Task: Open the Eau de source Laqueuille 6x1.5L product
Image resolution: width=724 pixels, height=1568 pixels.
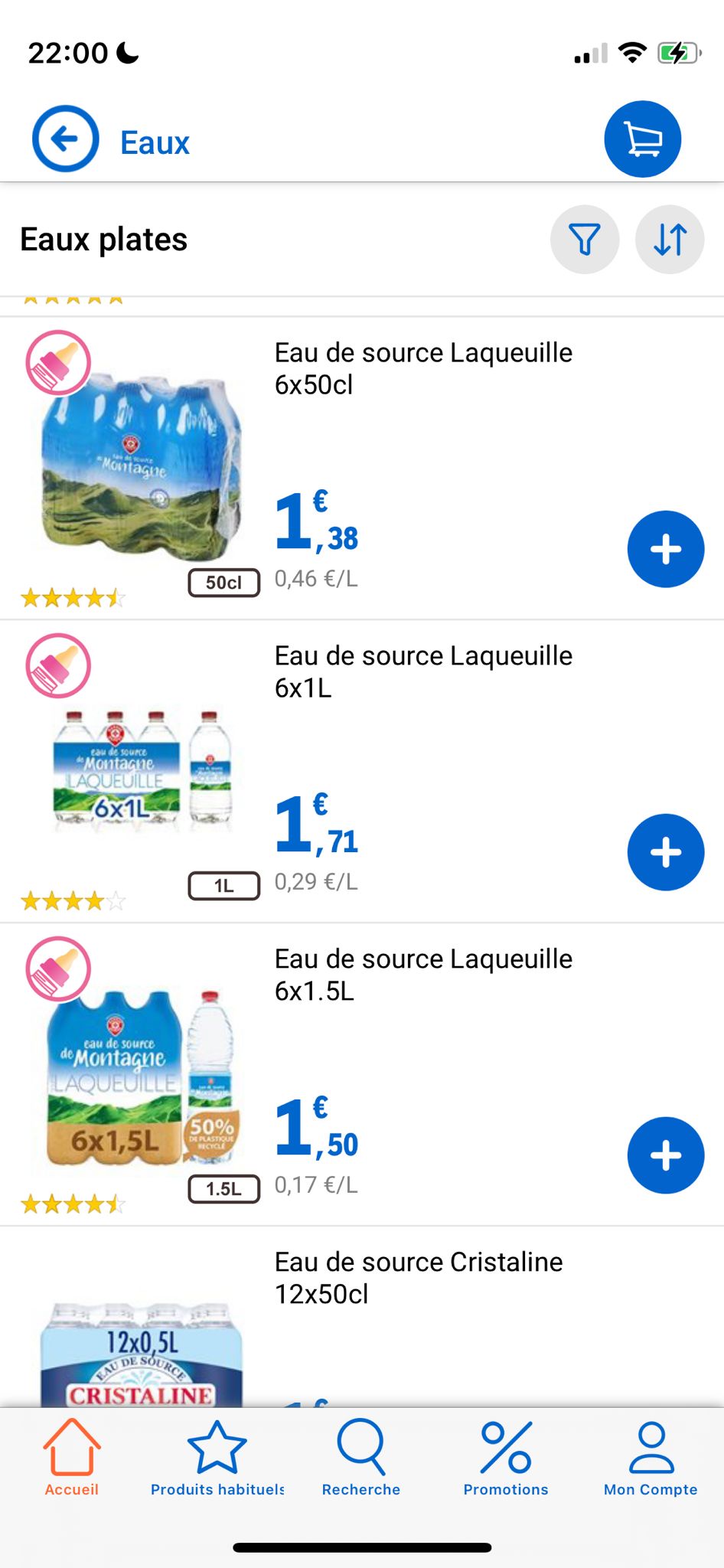Action: [423, 975]
